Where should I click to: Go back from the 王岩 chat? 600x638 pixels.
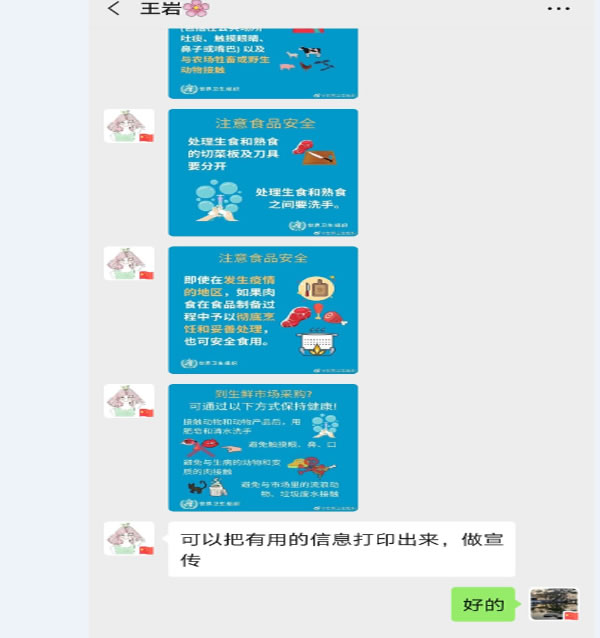click(113, 9)
